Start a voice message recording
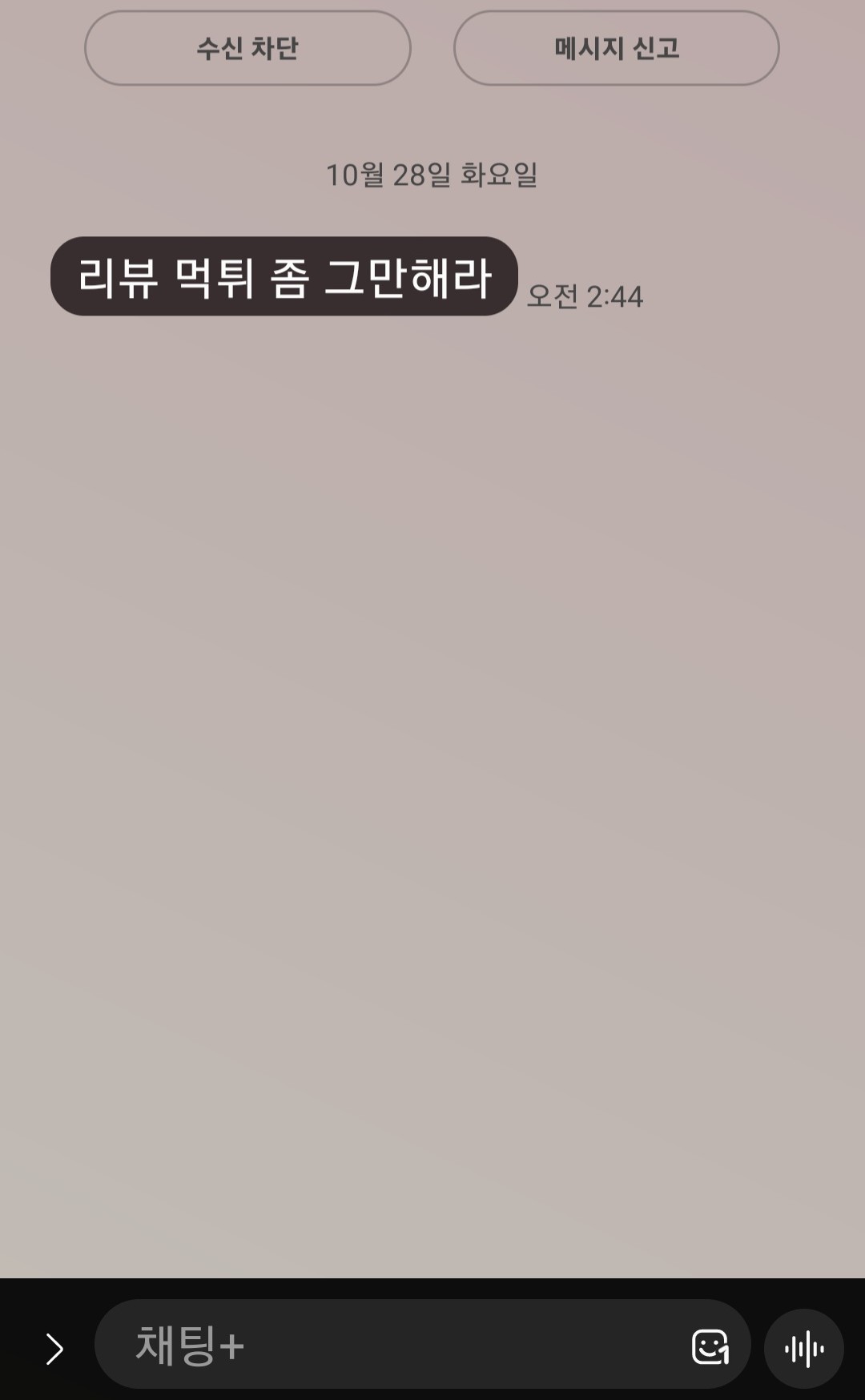The image size is (865, 1400). pyautogui.click(x=803, y=1349)
